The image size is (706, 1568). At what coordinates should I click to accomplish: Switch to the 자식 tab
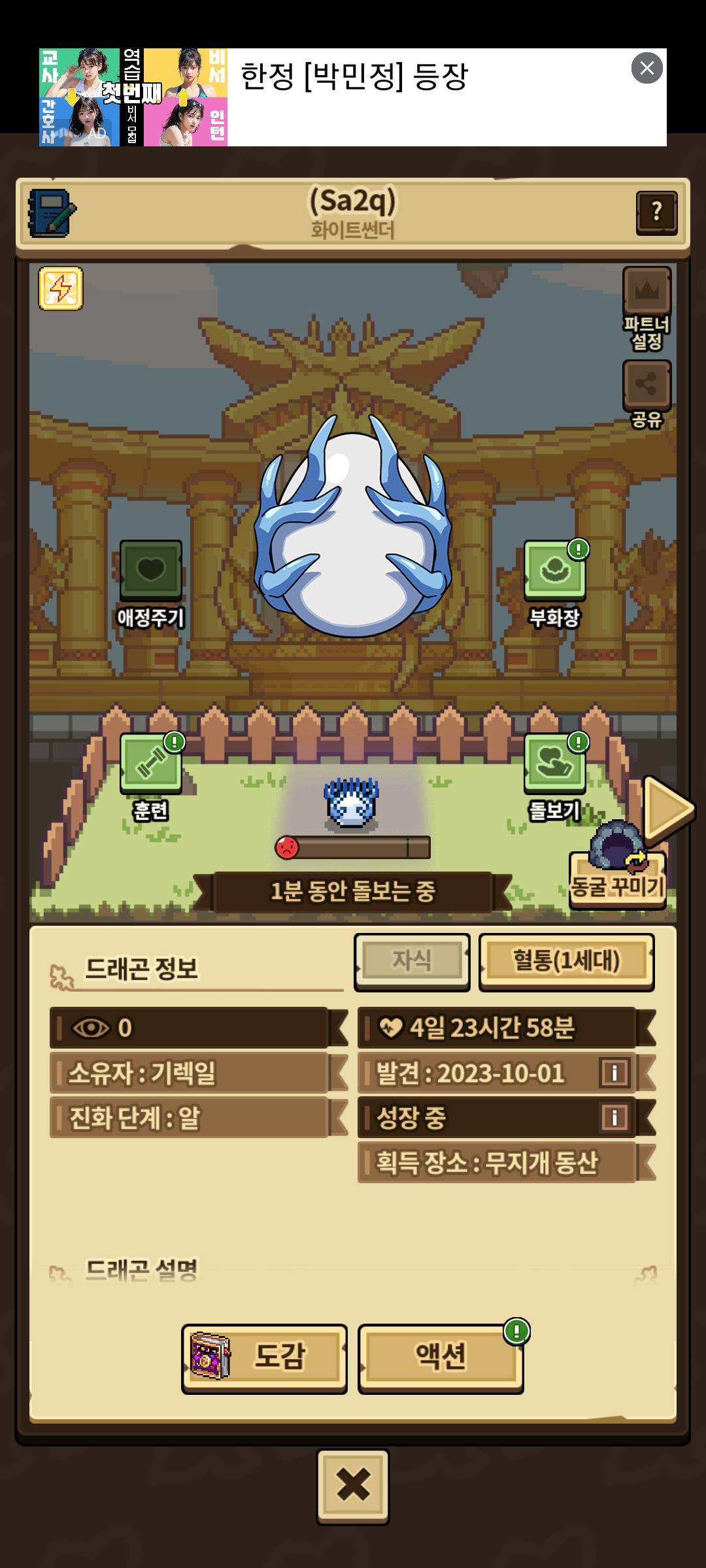click(412, 961)
